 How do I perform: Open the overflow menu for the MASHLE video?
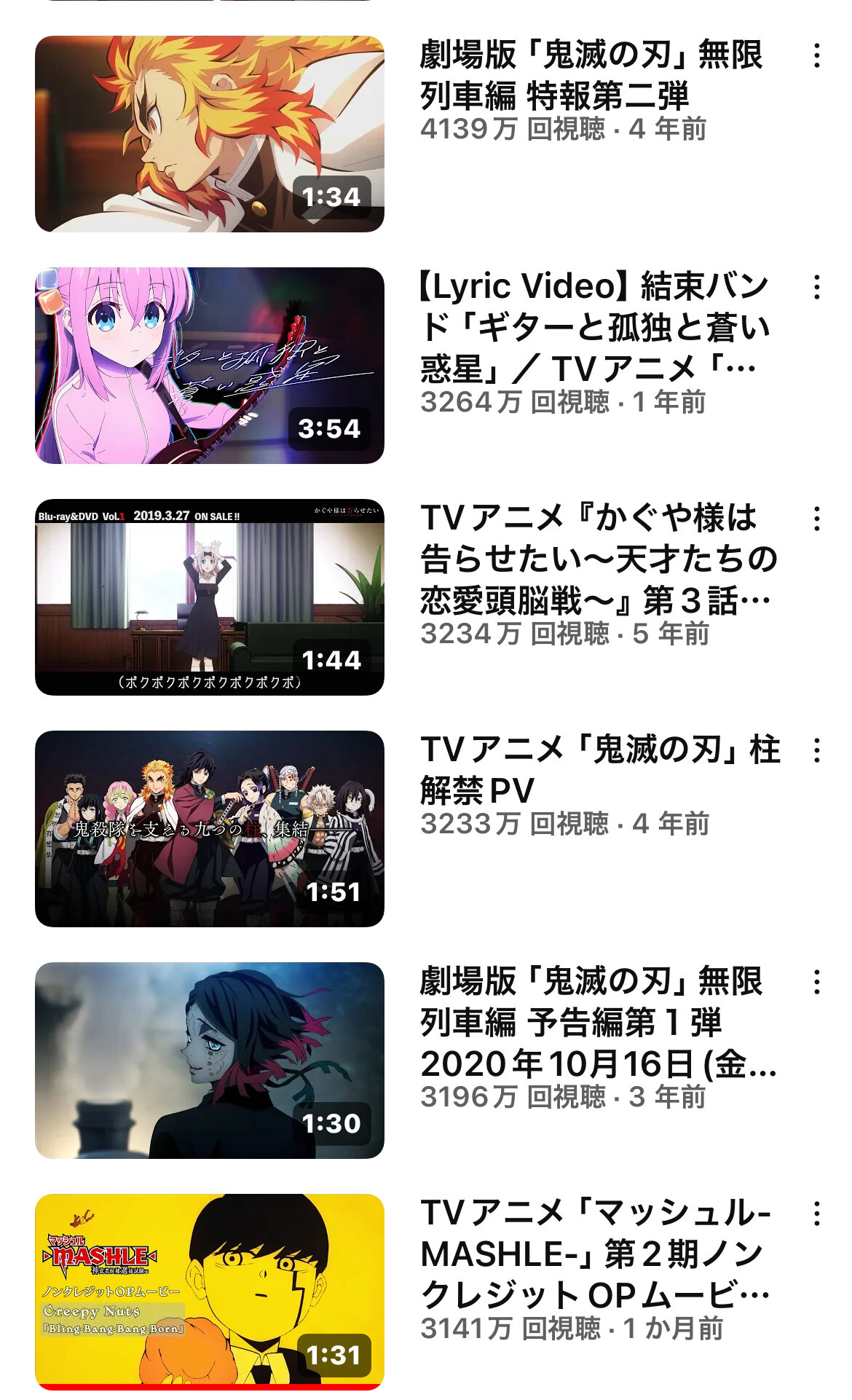817,1214
